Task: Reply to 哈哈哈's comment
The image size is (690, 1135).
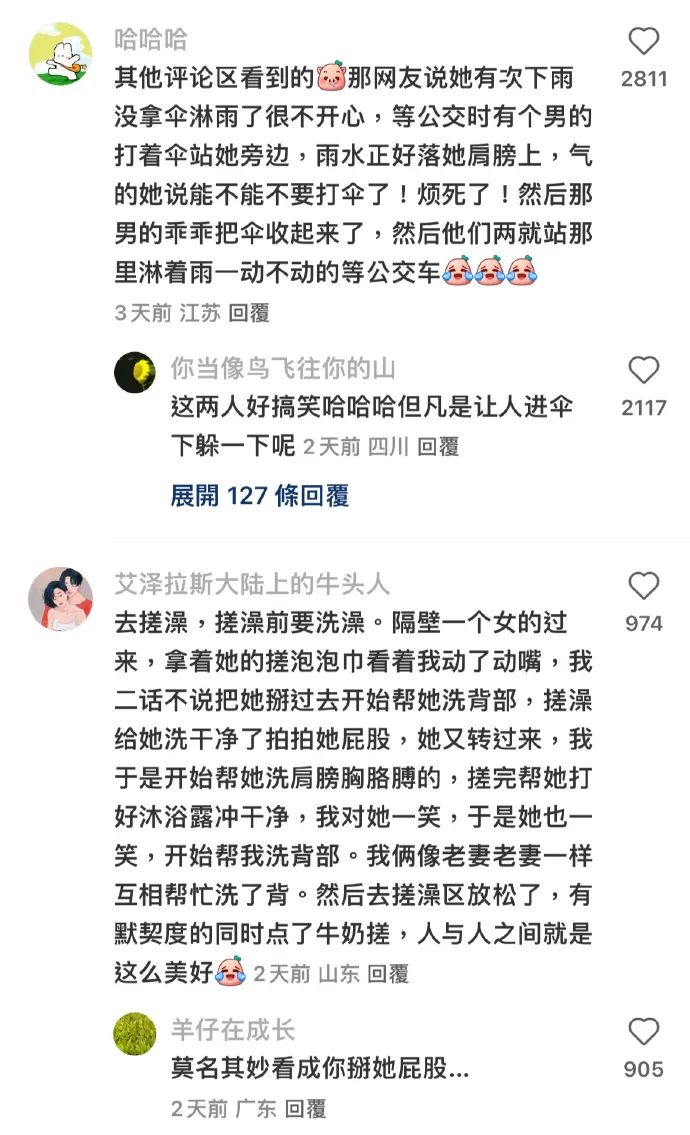Action: point(249,313)
